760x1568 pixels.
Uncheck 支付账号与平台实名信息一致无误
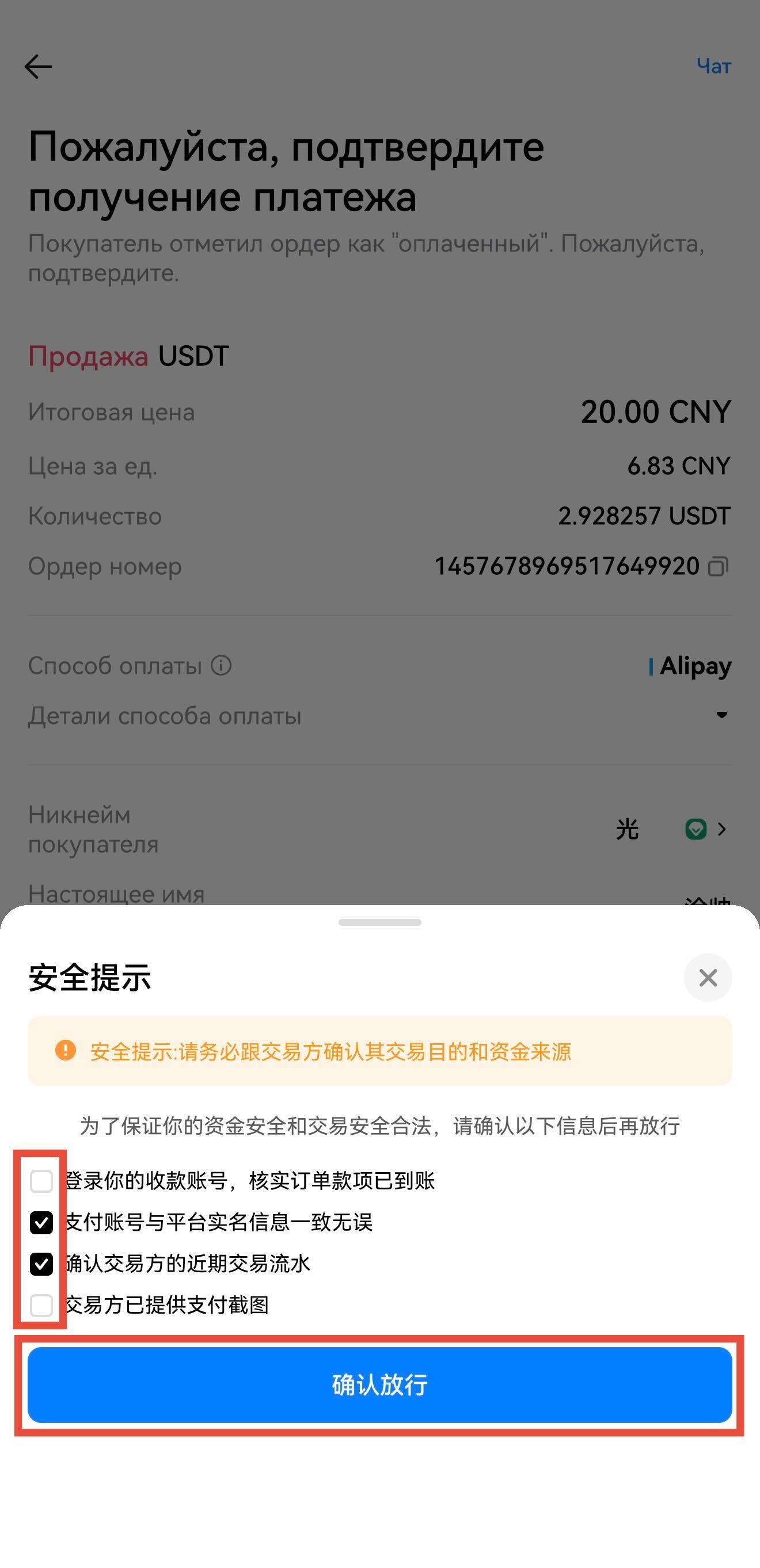41,1222
